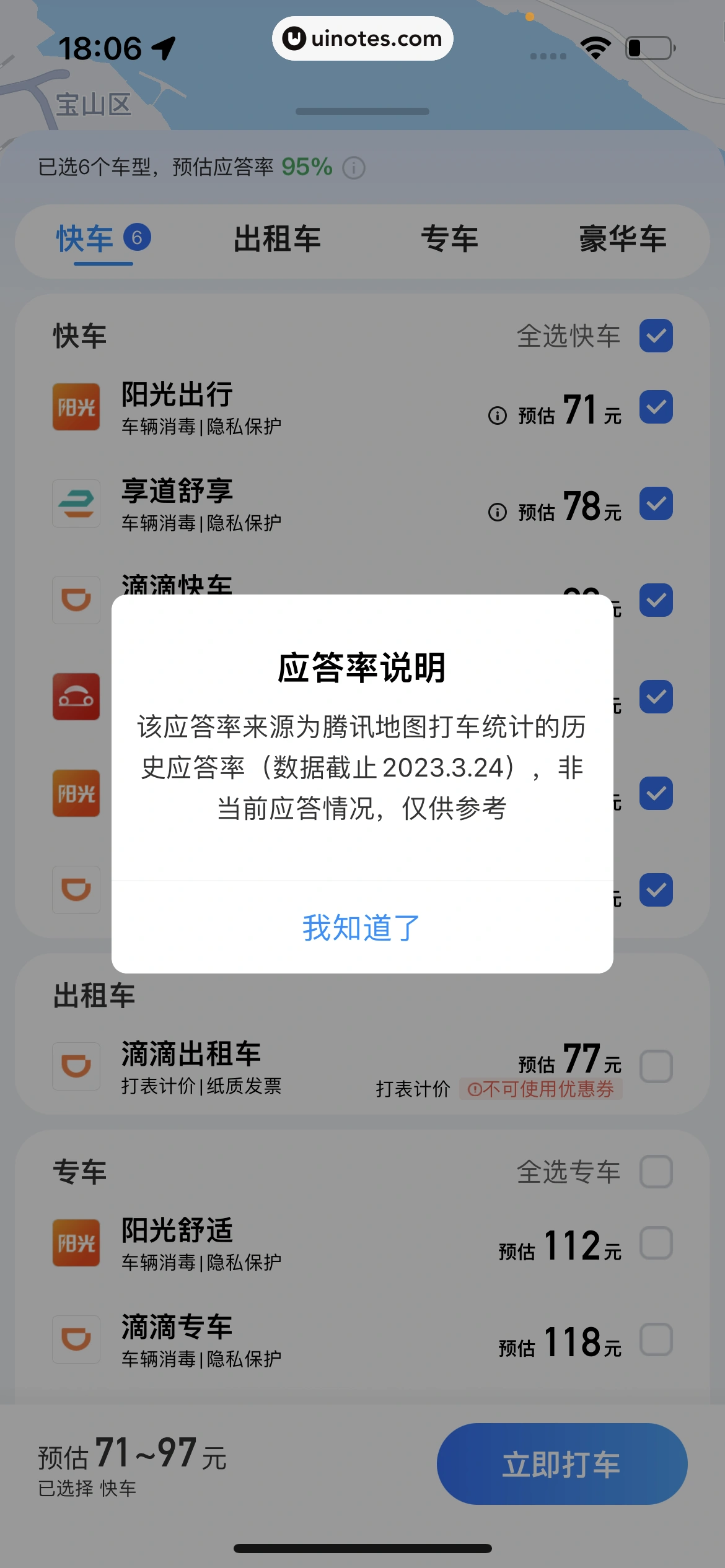The width and height of the screenshot is (725, 1568).
Task: Check the 滴滴出租车 option
Action: coord(656,1066)
